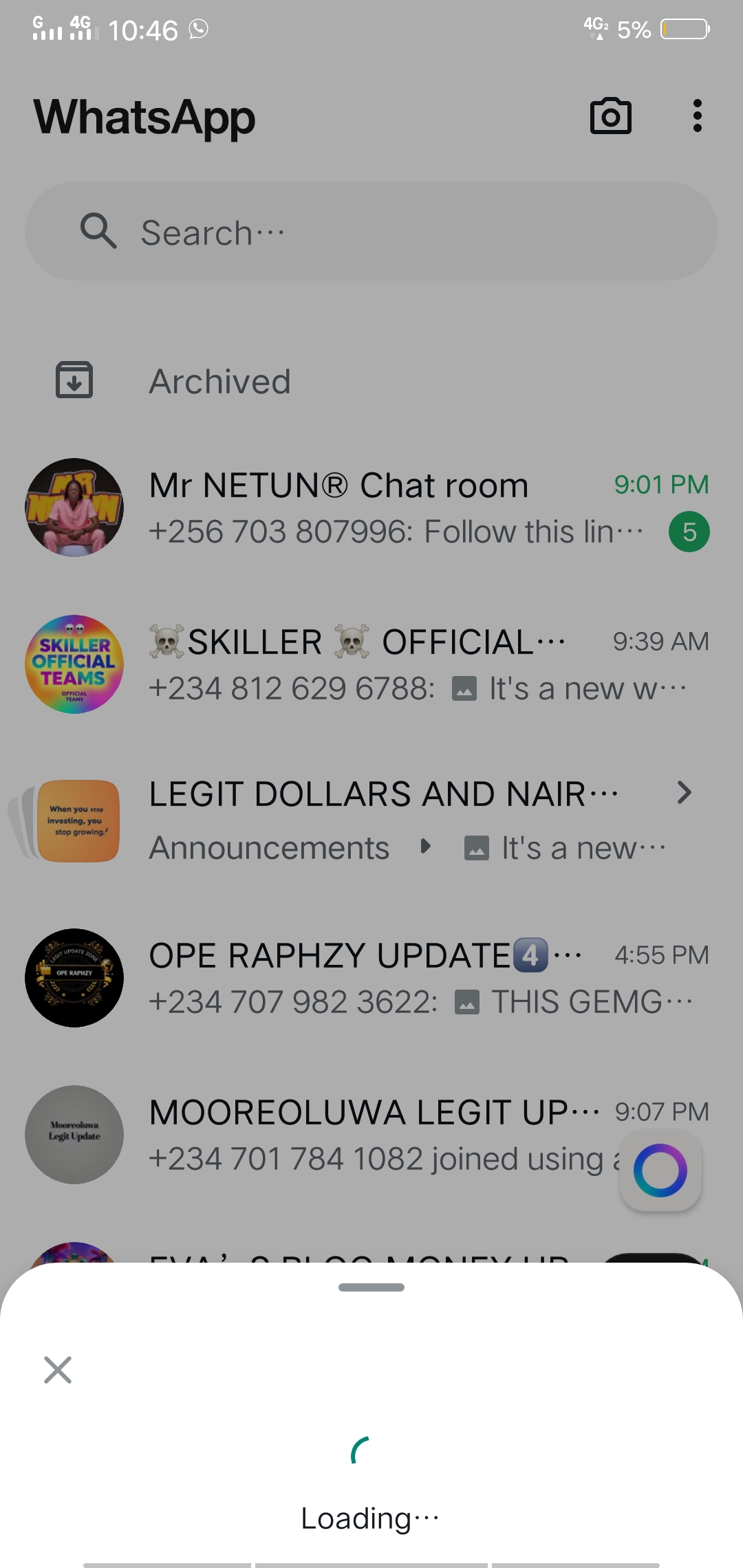Open Archived chats

point(220,382)
